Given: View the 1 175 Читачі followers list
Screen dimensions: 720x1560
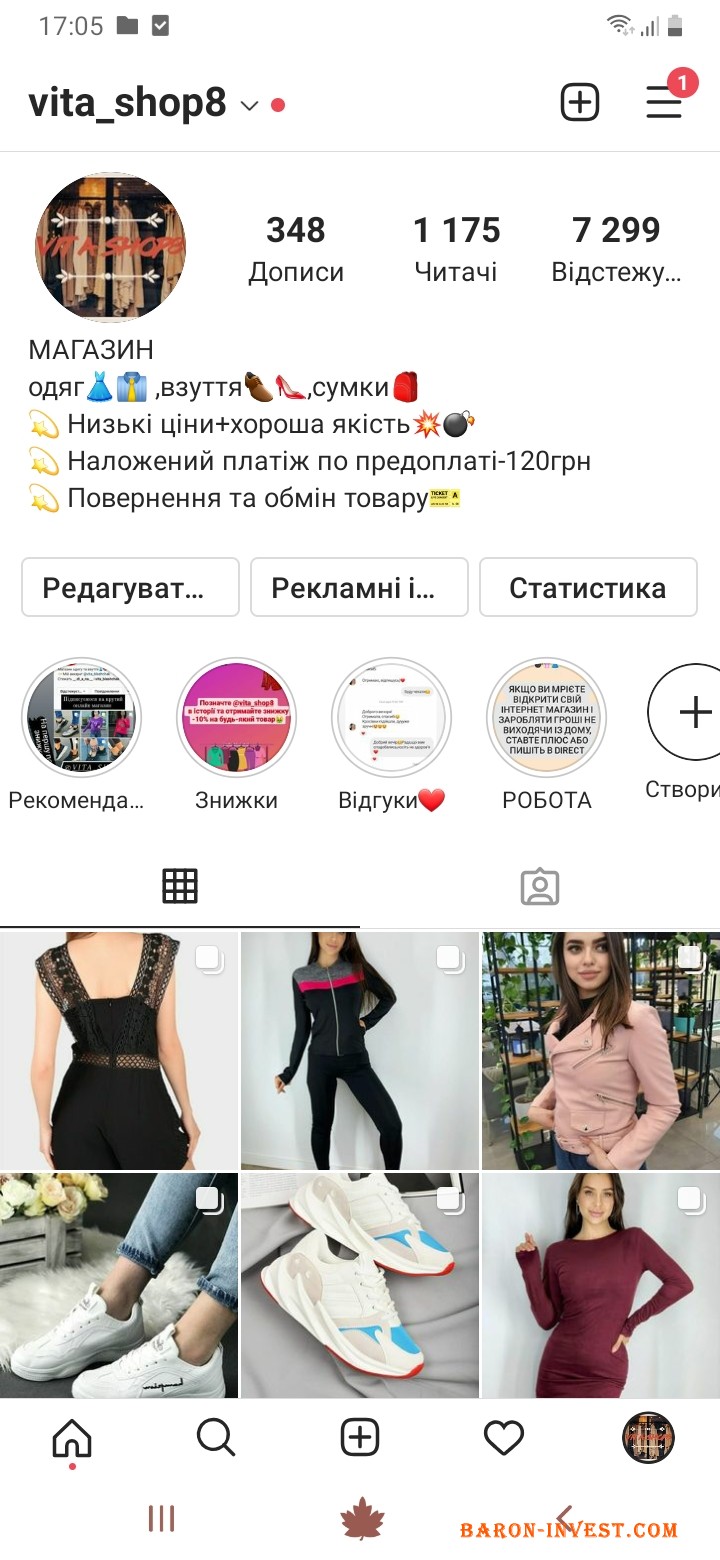Looking at the screenshot, I should (456, 248).
